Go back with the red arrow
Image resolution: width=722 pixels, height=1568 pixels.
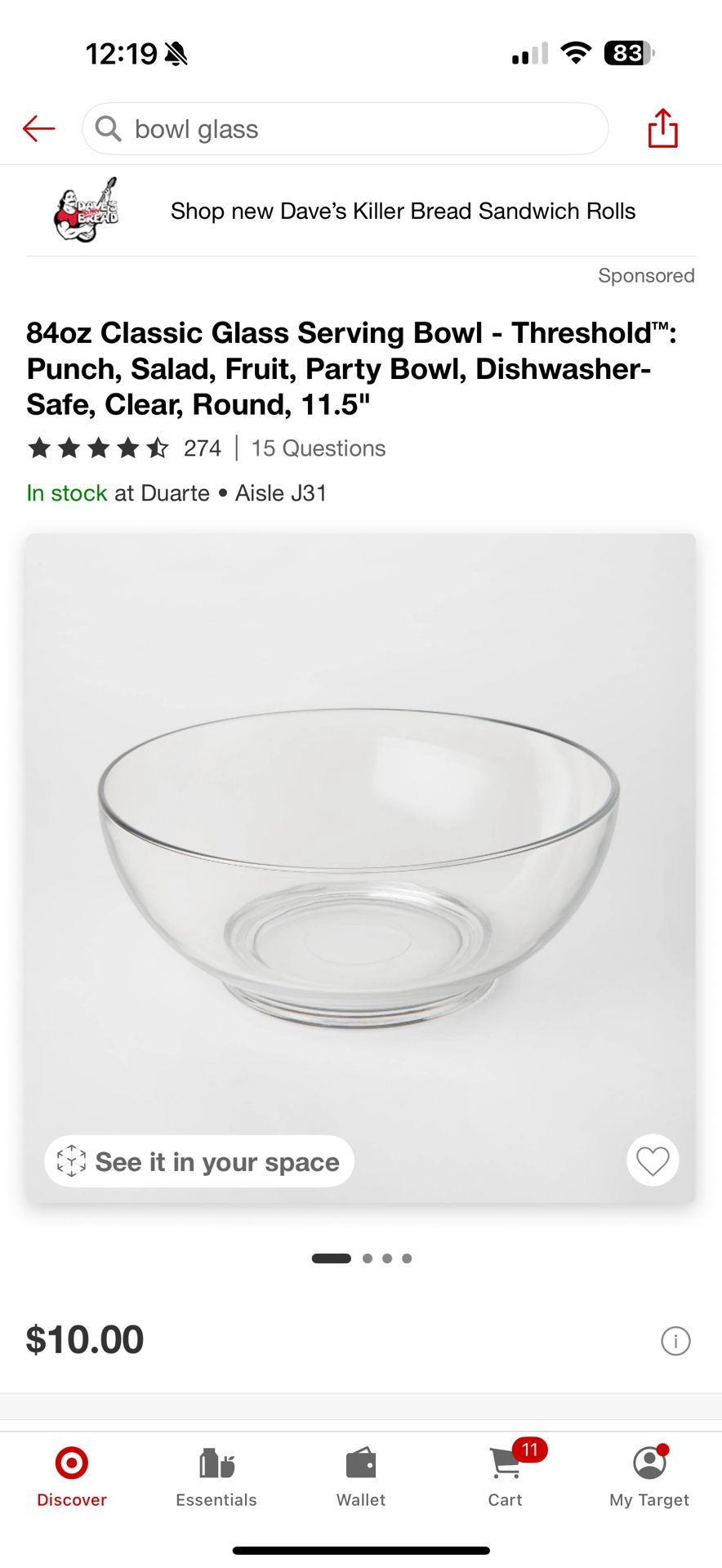tap(38, 129)
